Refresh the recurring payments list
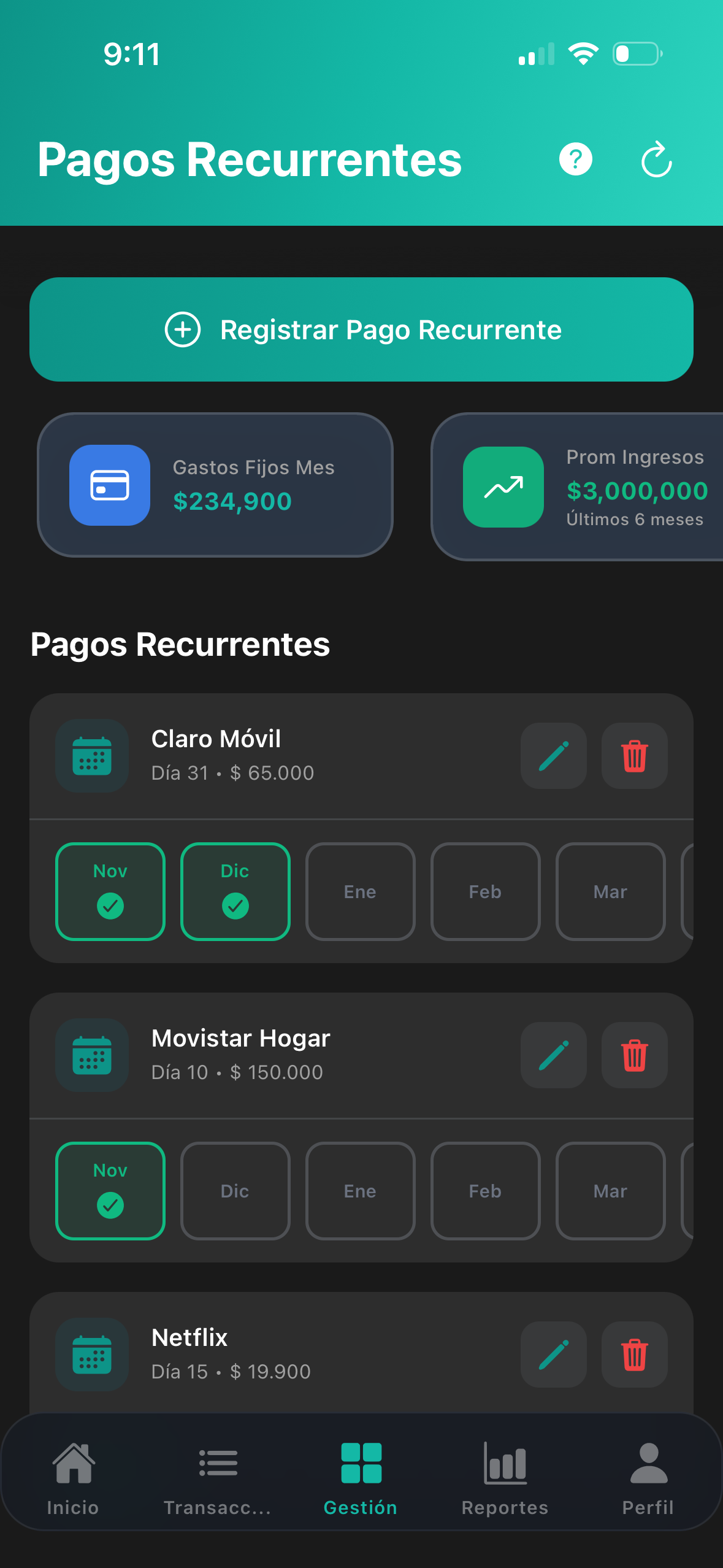 [656, 159]
